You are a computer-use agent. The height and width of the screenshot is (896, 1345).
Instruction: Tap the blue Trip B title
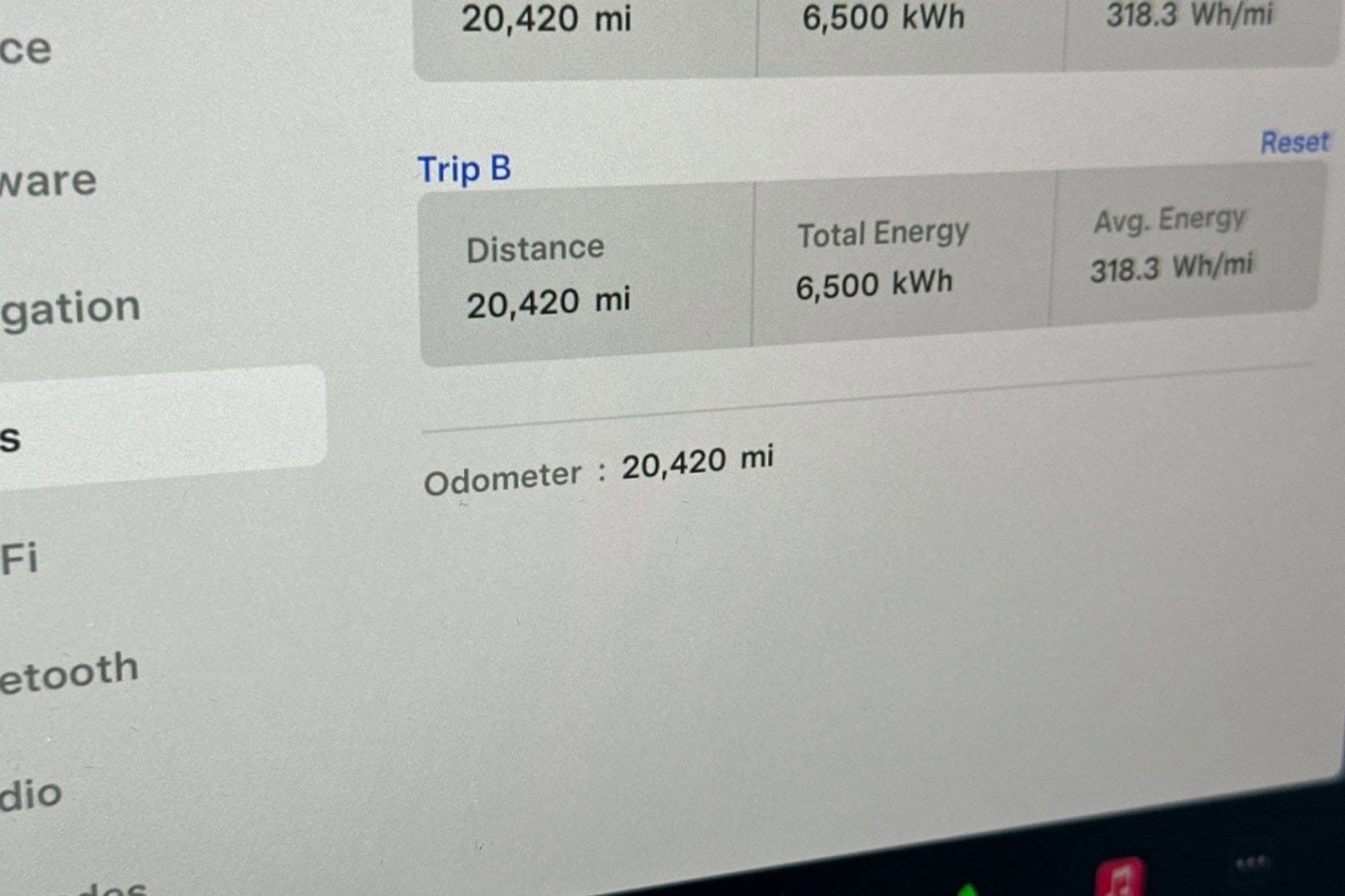[x=464, y=169]
